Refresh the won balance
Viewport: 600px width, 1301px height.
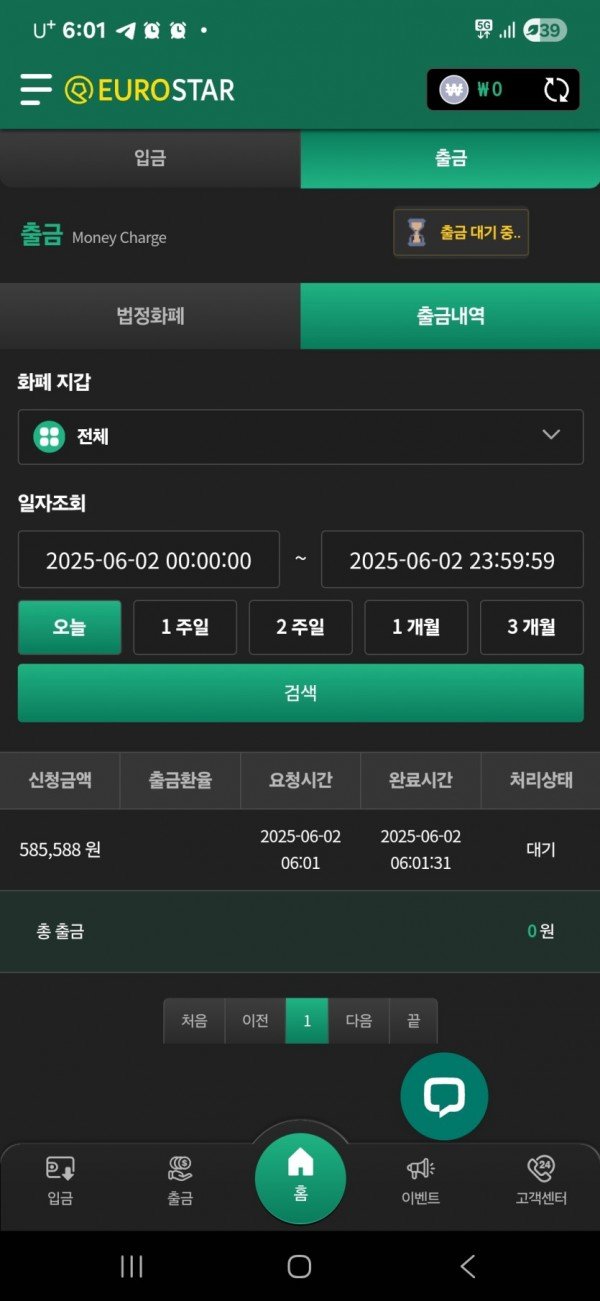click(x=555, y=90)
